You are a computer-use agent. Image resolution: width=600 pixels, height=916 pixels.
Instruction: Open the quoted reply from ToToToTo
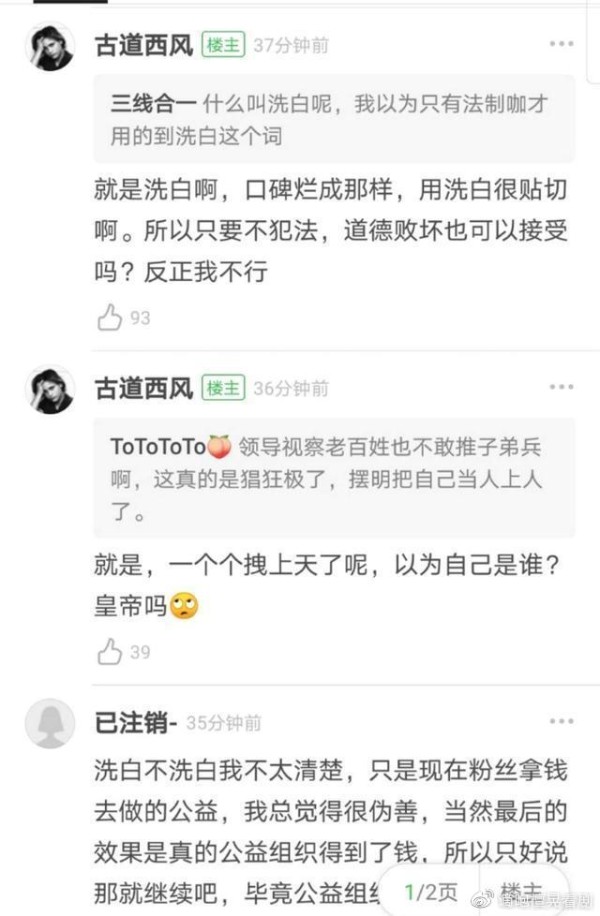coord(334,478)
